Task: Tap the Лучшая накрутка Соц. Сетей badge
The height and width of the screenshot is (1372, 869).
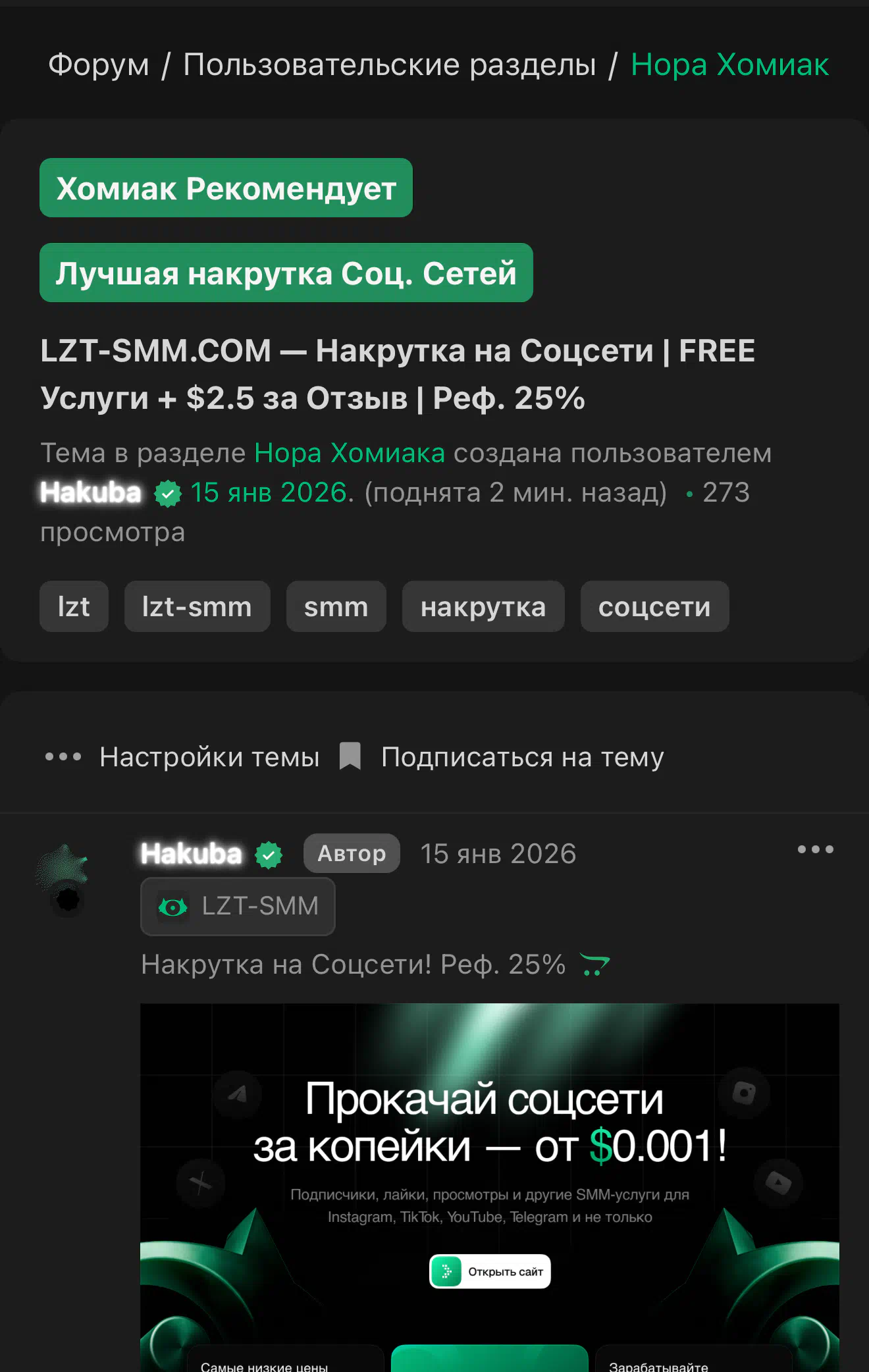Action: 286,273
